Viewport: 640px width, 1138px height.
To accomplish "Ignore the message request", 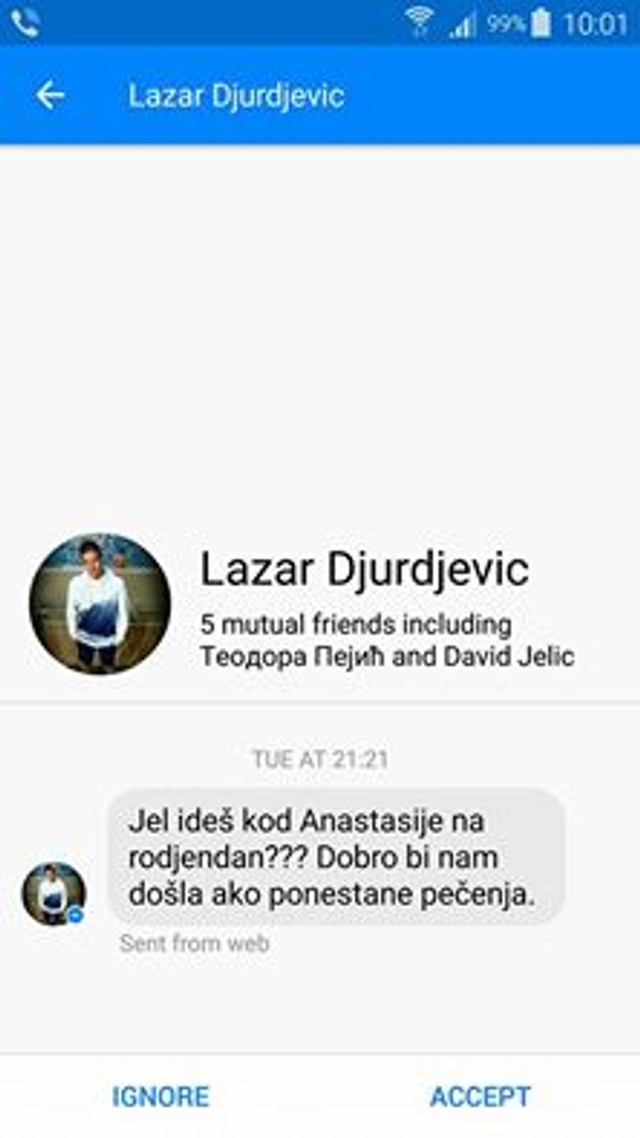I will (160, 1096).
